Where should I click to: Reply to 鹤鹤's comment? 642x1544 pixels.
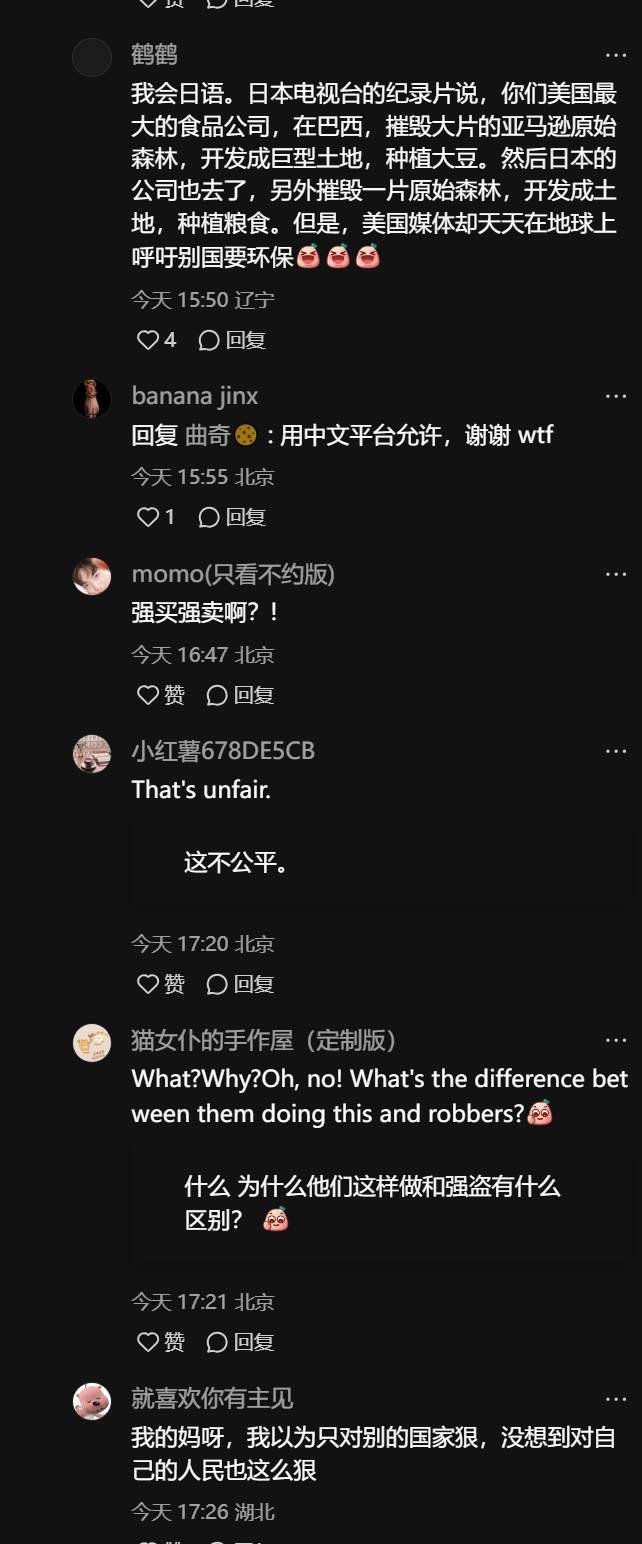tap(232, 340)
